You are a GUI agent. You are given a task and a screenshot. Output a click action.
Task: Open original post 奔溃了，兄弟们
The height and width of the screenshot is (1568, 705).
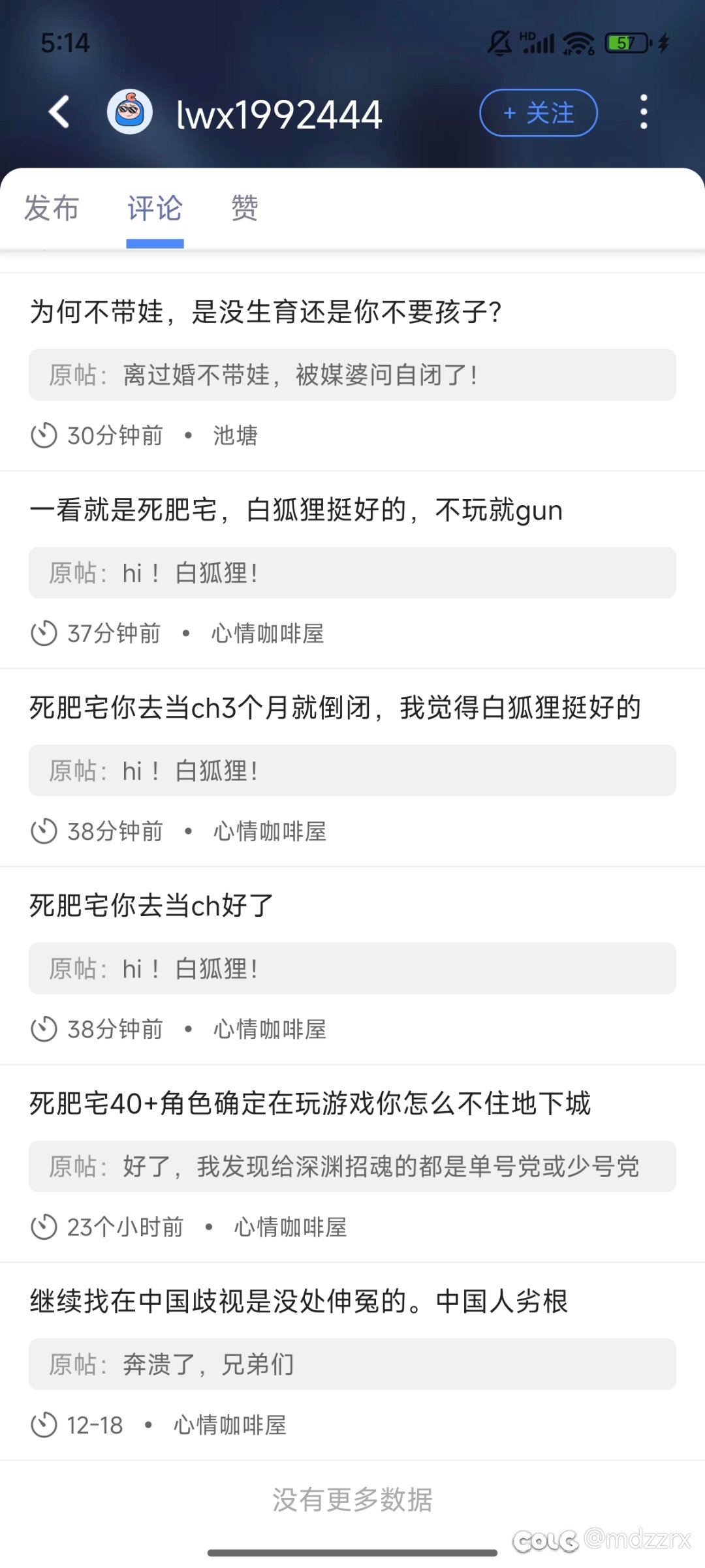(352, 1364)
